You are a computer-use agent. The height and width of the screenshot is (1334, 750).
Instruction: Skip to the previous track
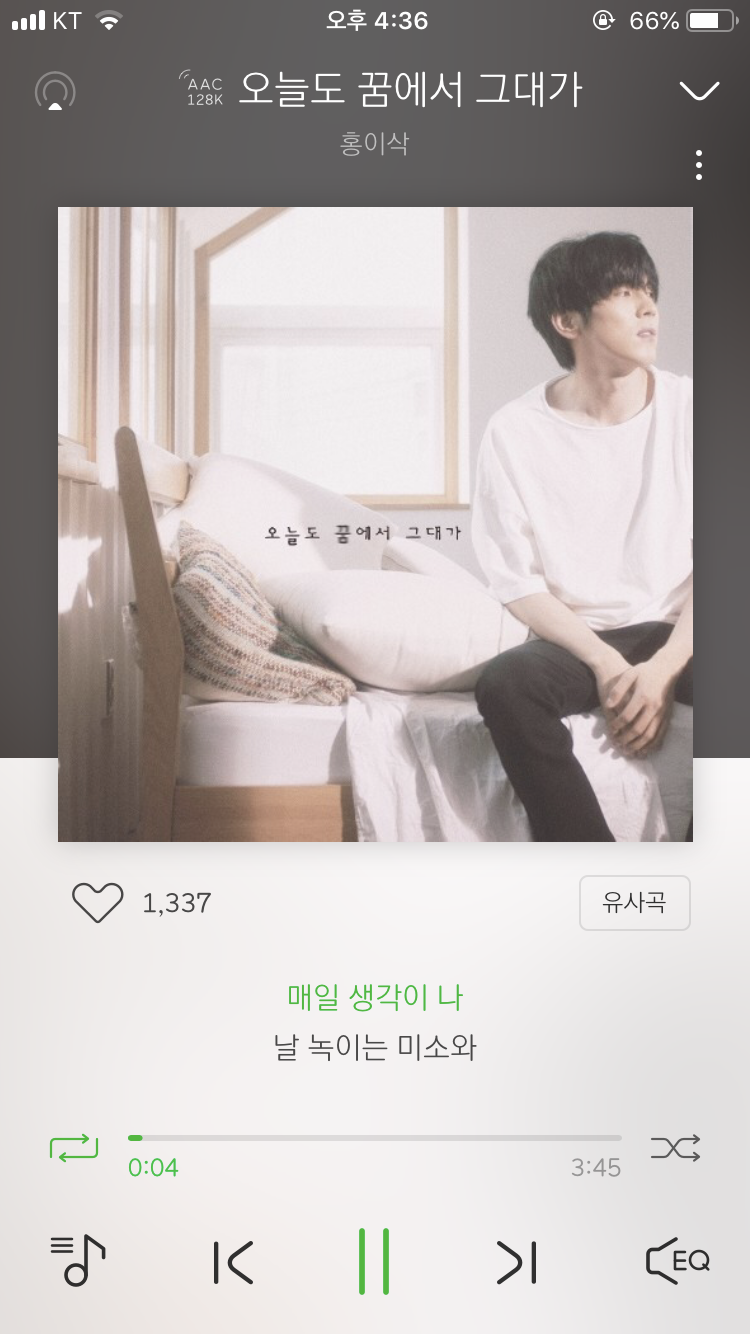pos(234,1262)
